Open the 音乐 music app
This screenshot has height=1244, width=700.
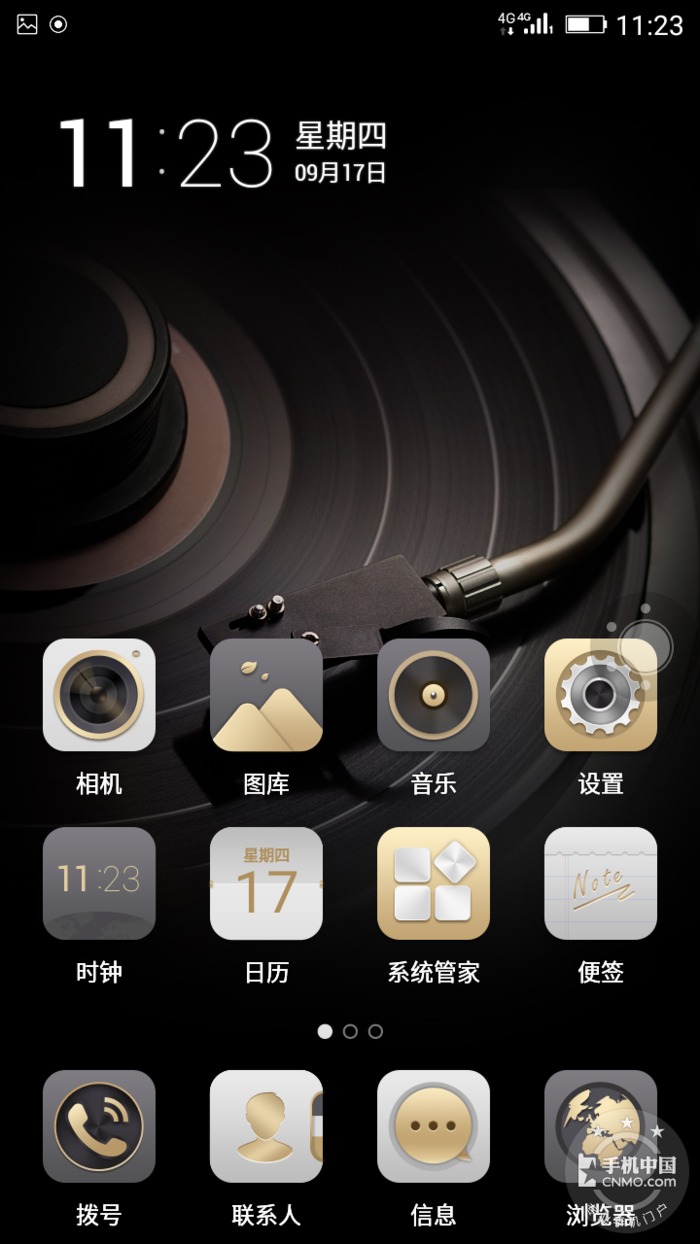tap(433, 695)
